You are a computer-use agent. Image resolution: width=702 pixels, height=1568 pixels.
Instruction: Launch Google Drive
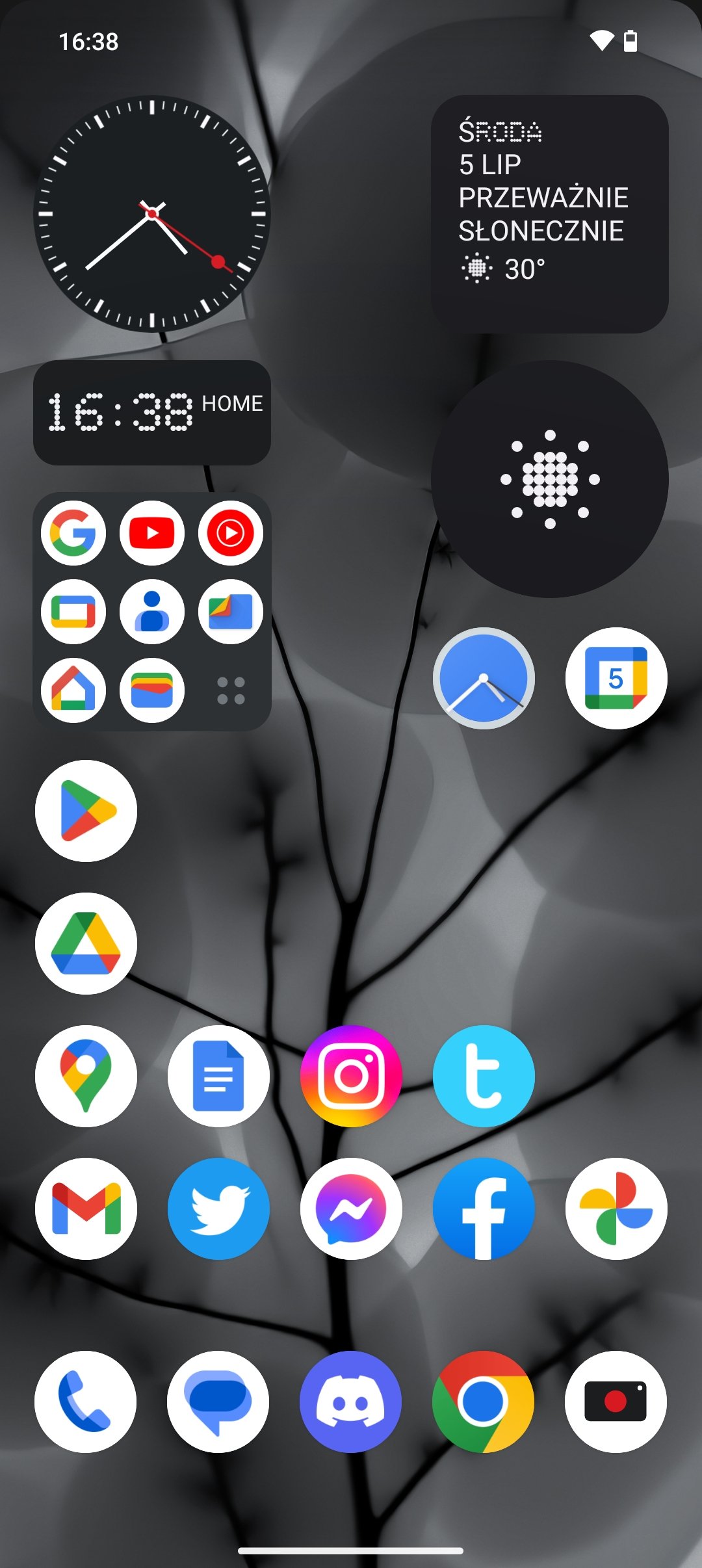pos(86,943)
